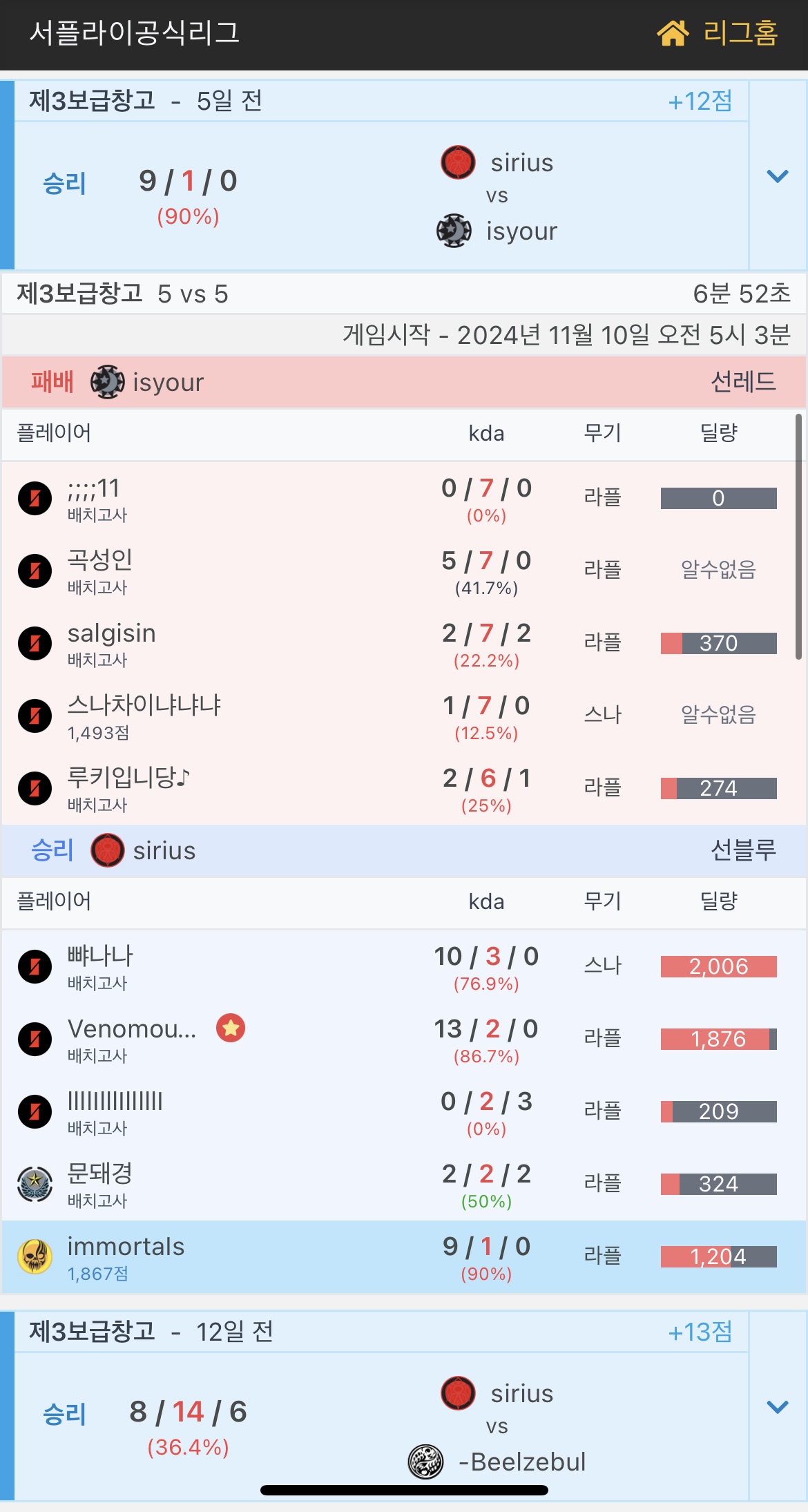Screen dimensions: 808x1512
Task: Go to 리그홈 league home
Action: tap(718, 33)
